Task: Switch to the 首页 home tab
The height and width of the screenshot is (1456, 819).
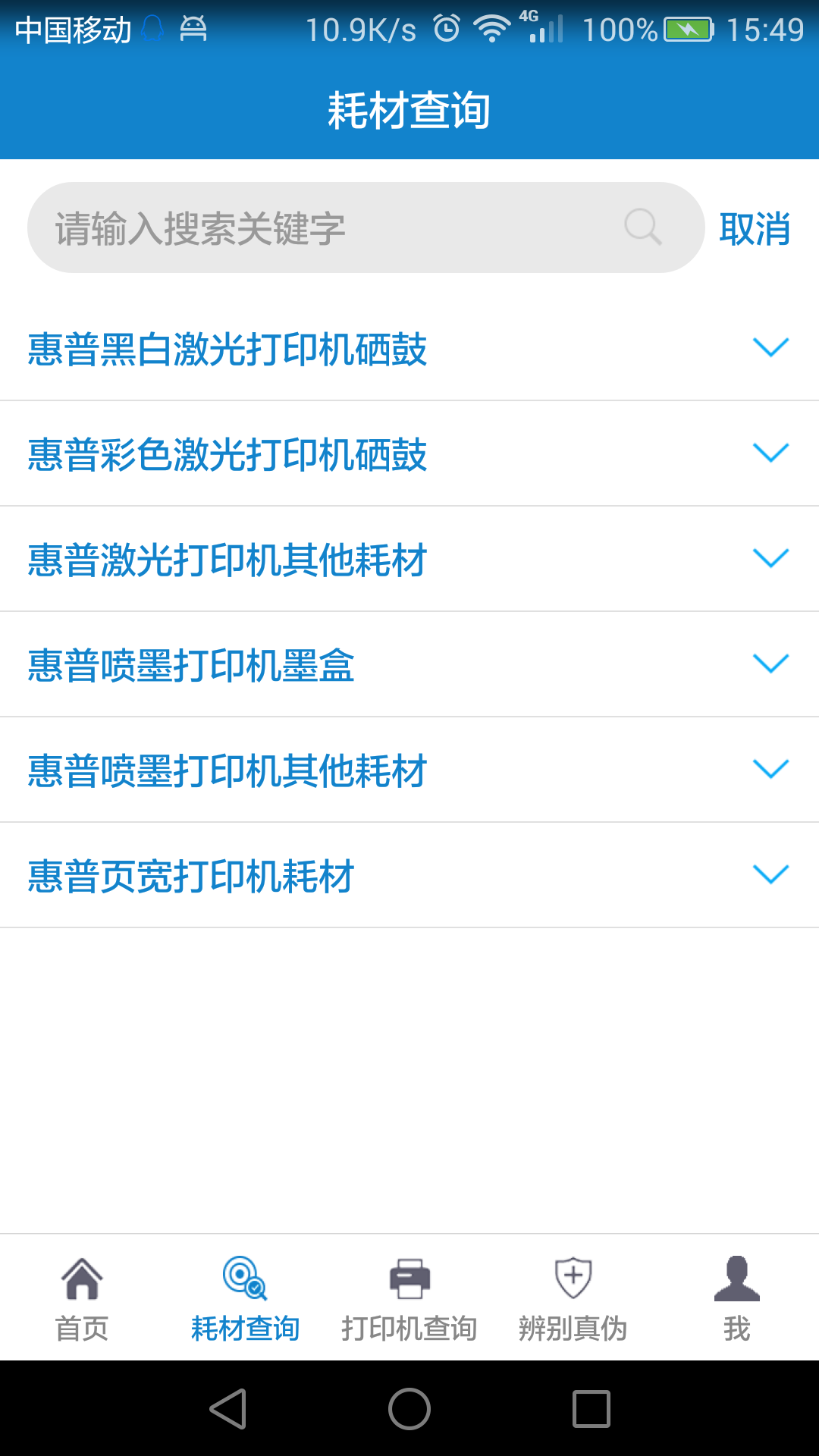Action: click(82, 1298)
